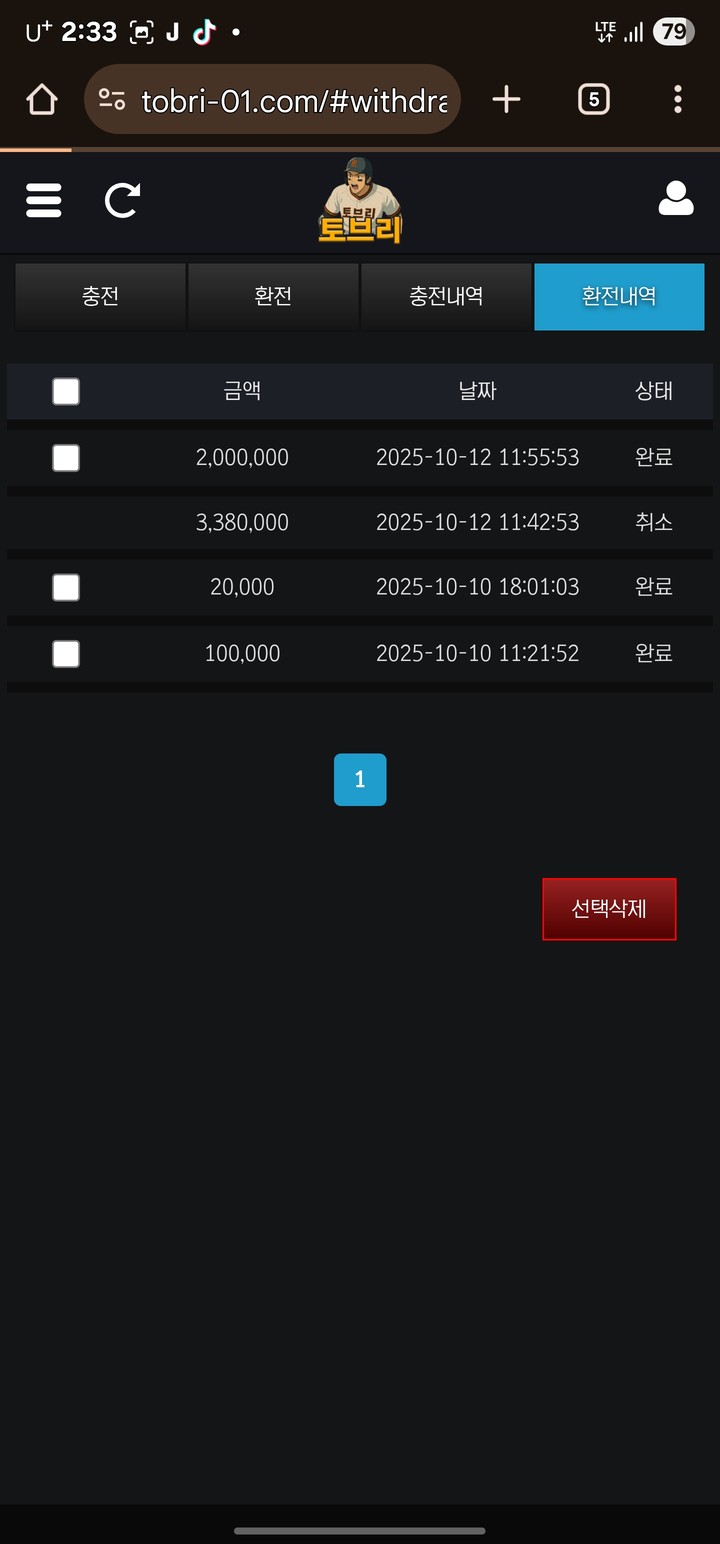Select the 20,000 withdrawal checkbox
The height and width of the screenshot is (1544, 720).
pos(66,587)
